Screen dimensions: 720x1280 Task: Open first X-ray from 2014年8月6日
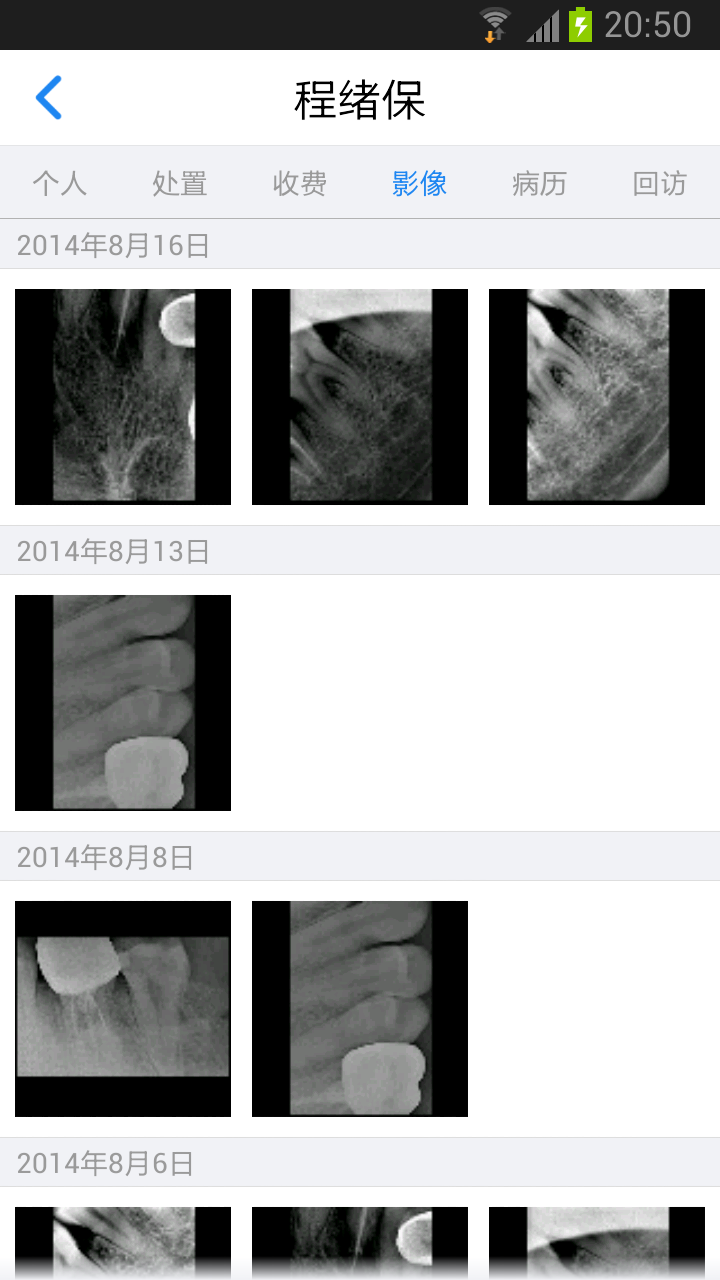point(123,1242)
